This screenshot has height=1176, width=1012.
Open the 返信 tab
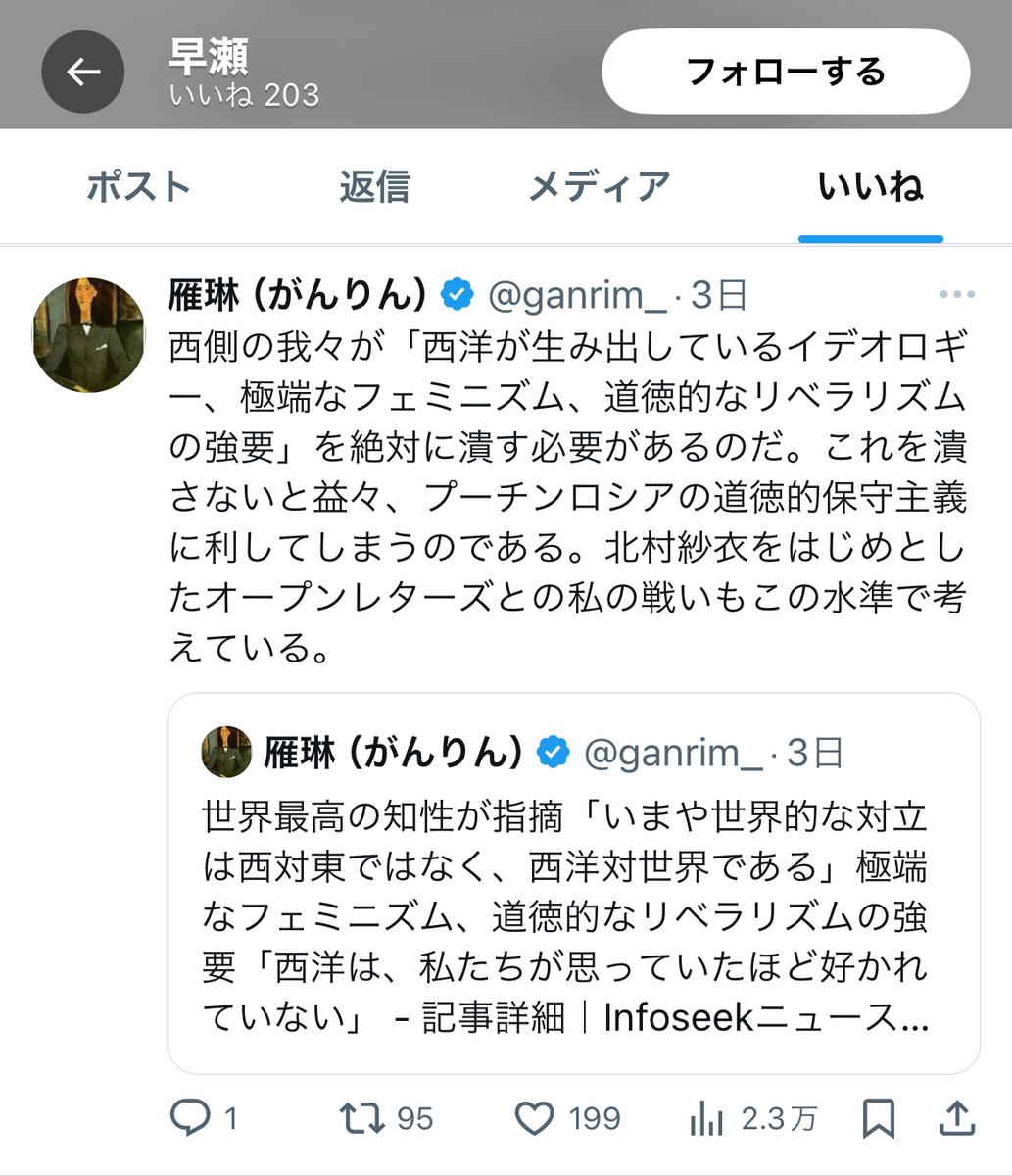click(374, 186)
